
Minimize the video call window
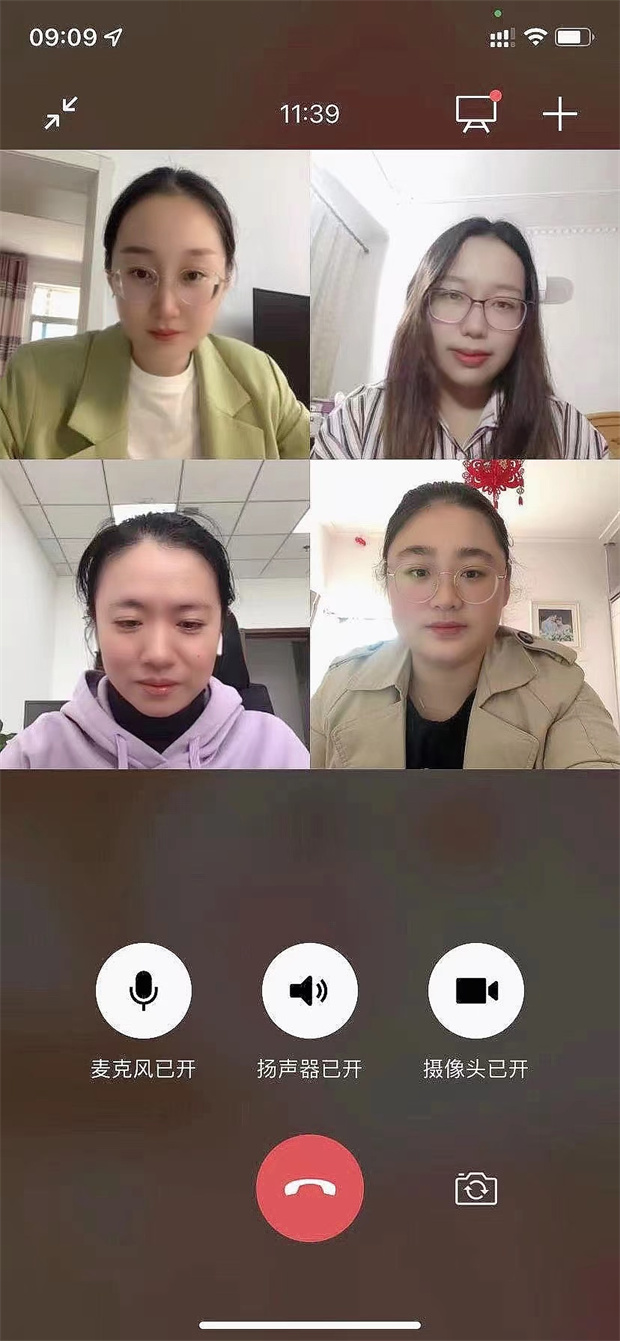point(61,113)
